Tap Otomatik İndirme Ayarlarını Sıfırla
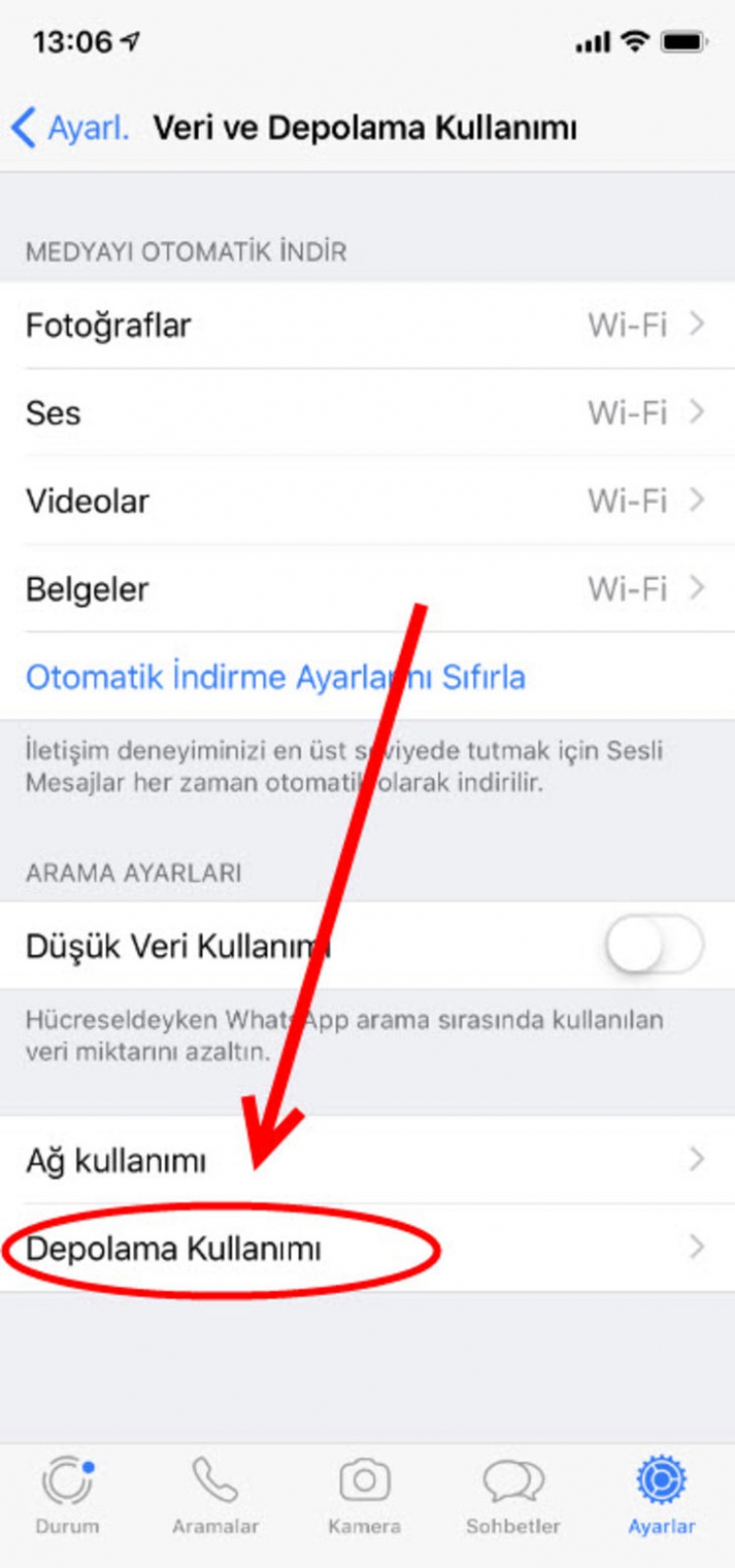 click(x=275, y=677)
